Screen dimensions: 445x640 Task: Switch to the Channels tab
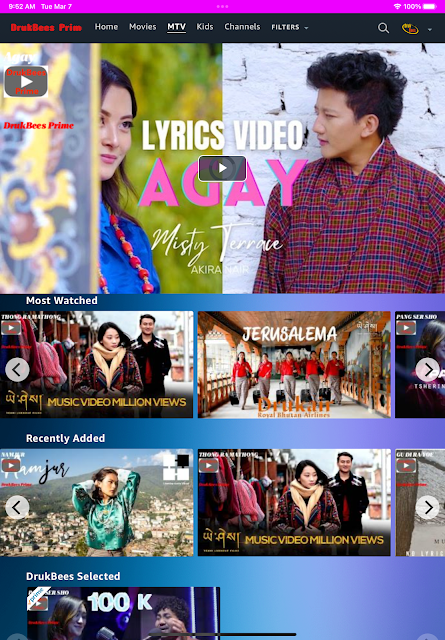pyautogui.click(x=242, y=27)
